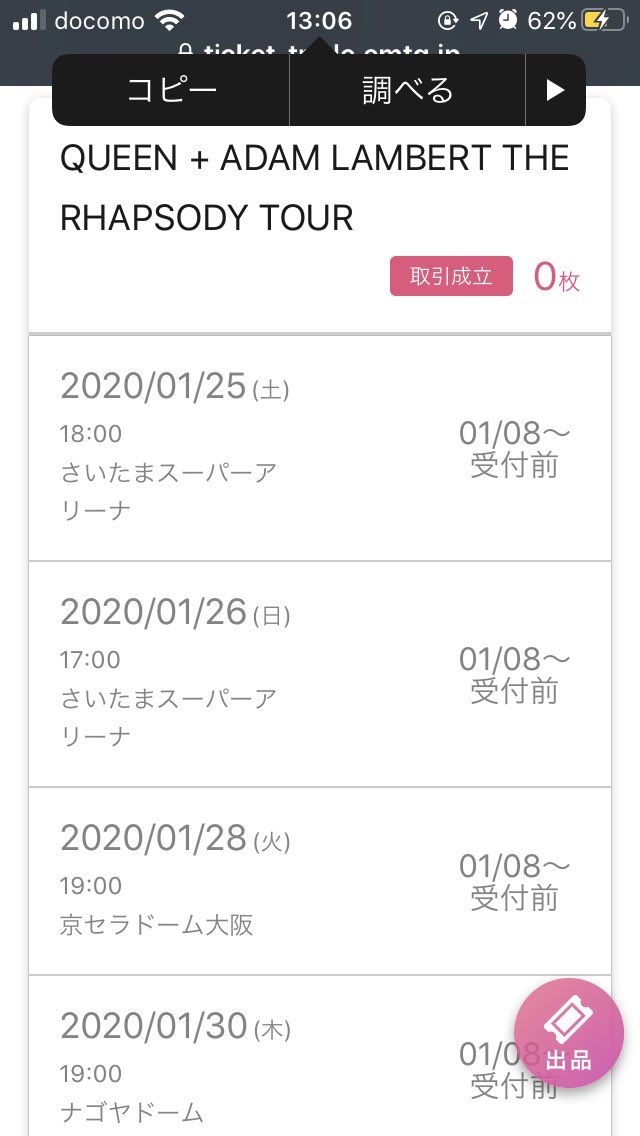Select the 2020/01/28 京セラドーム大阪 show
Screen dimensions: 640x1136
[x=320, y=881]
